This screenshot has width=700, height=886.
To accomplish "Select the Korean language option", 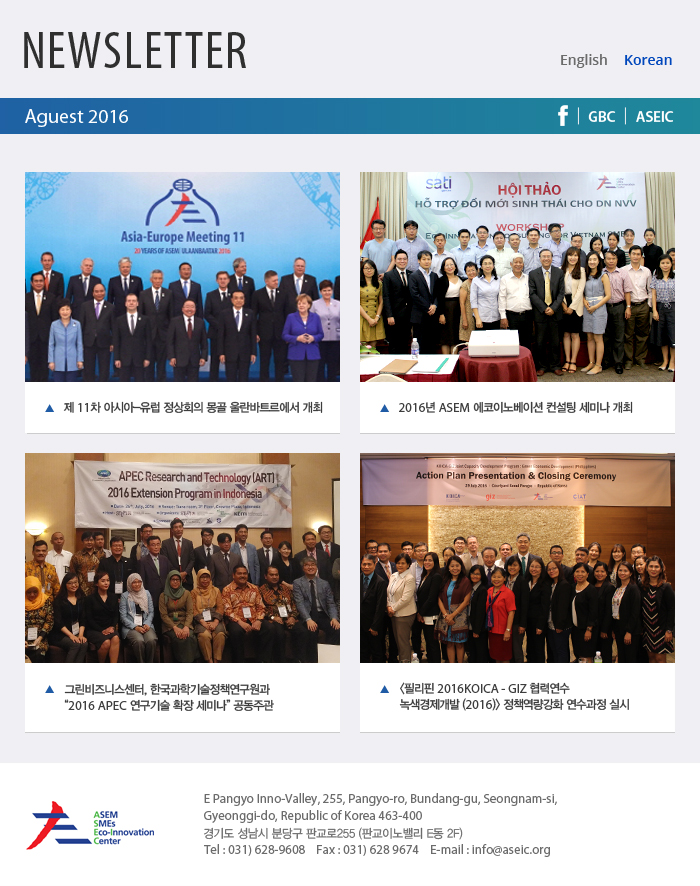I will pos(647,60).
